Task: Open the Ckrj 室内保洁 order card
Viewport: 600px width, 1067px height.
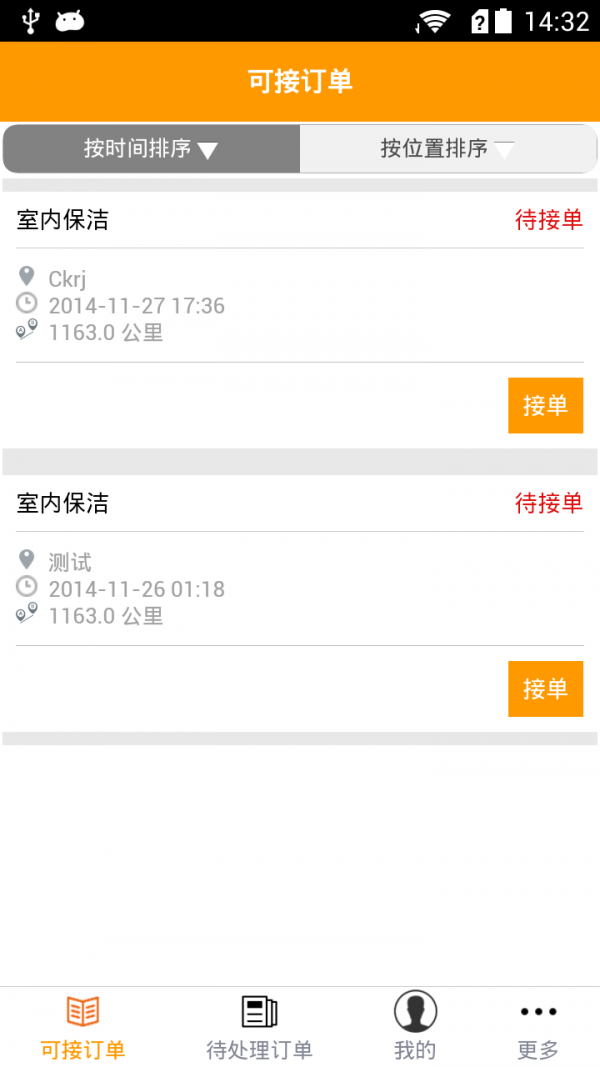Action: 300,320
